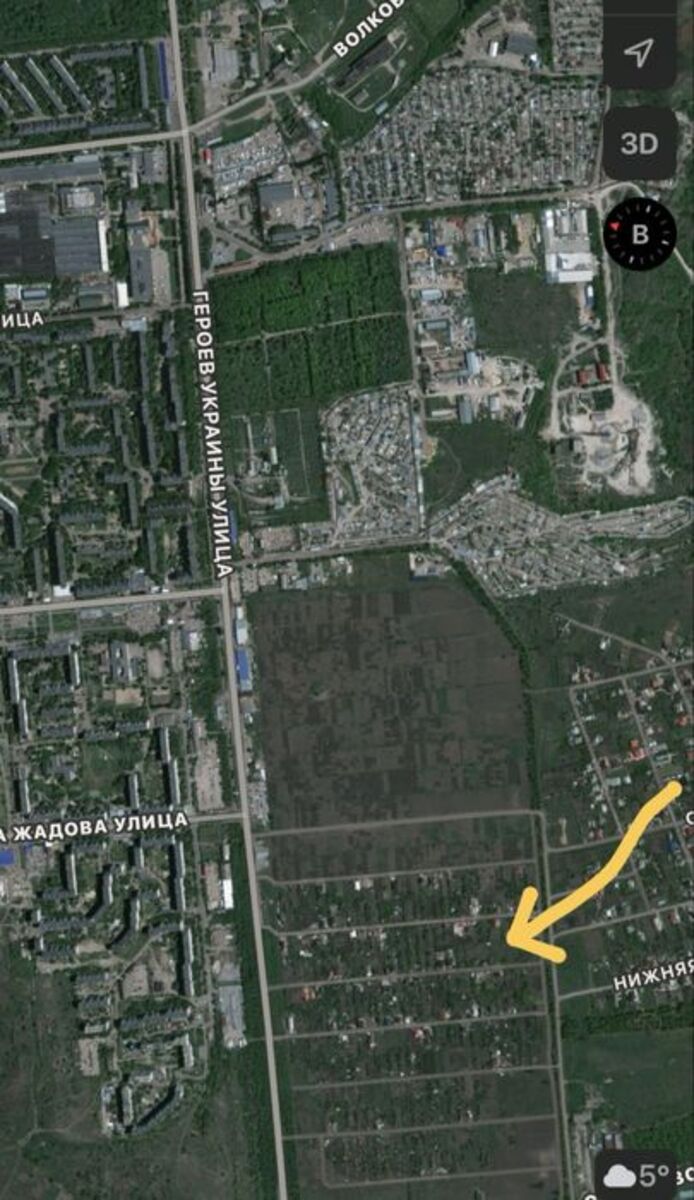Center the map on current location
The width and height of the screenshot is (694, 1200).
point(640,52)
